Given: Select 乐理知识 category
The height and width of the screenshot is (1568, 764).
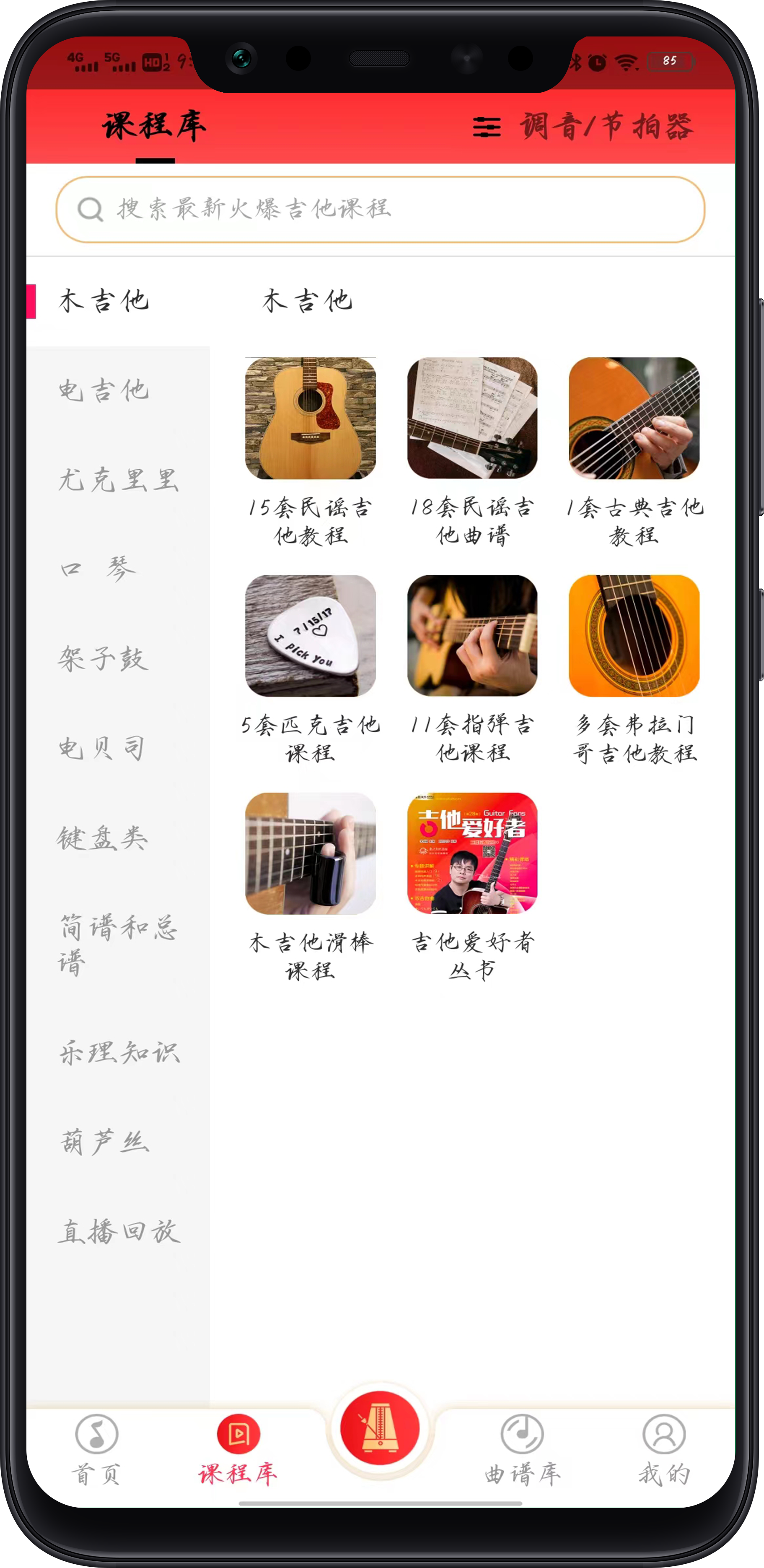Looking at the screenshot, I should coord(119,1053).
